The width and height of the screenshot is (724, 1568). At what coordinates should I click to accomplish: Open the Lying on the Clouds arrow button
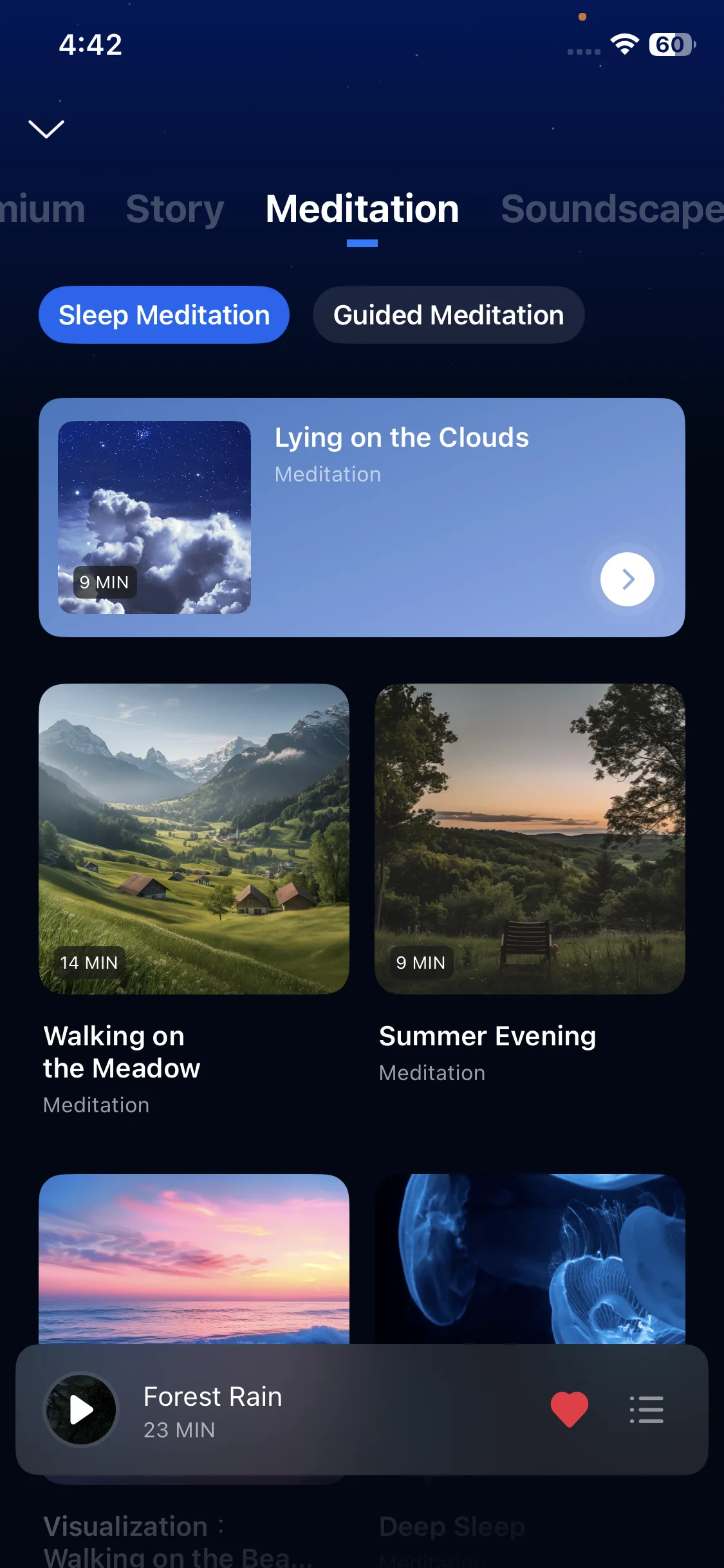tap(627, 579)
